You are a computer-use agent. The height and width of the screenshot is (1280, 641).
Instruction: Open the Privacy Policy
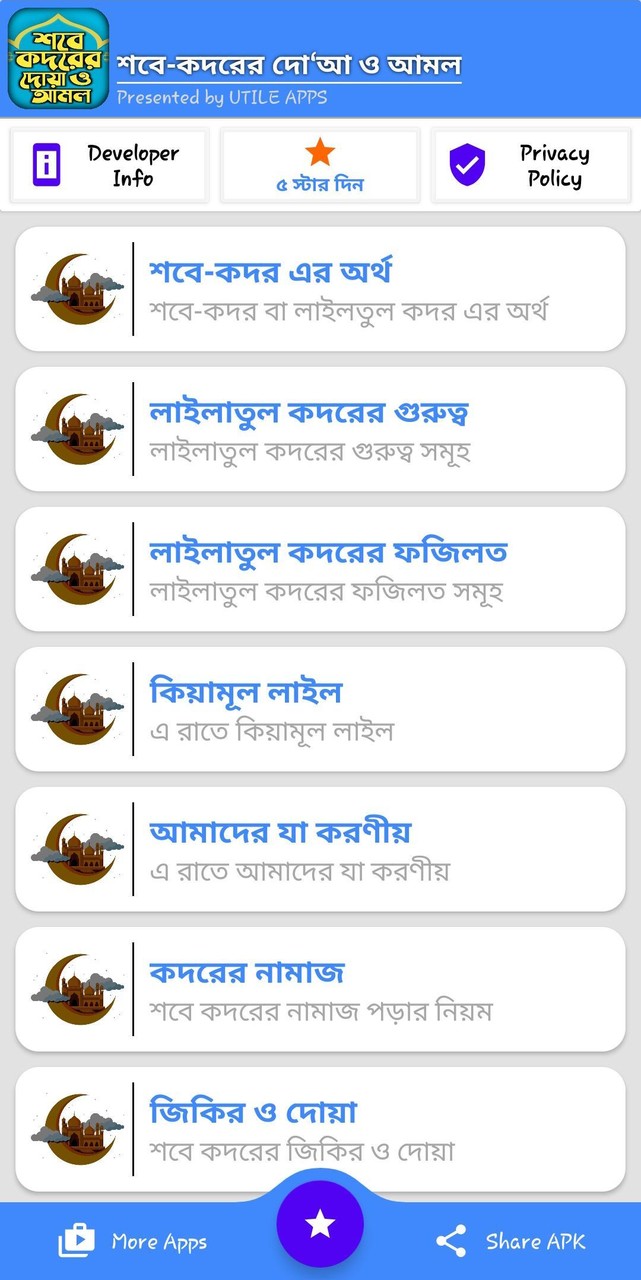click(x=530, y=166)
